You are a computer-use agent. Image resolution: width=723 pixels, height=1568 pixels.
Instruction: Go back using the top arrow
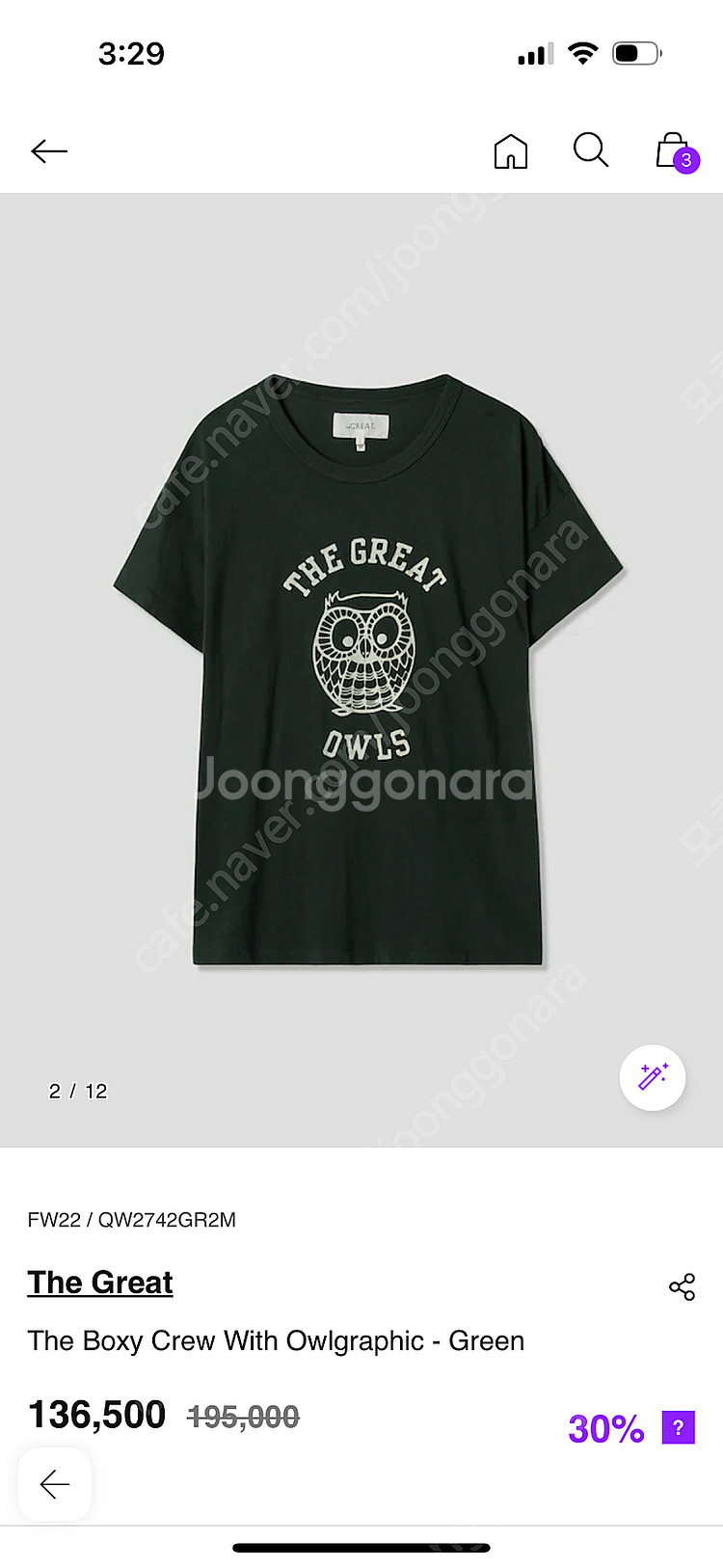[49, 151]
